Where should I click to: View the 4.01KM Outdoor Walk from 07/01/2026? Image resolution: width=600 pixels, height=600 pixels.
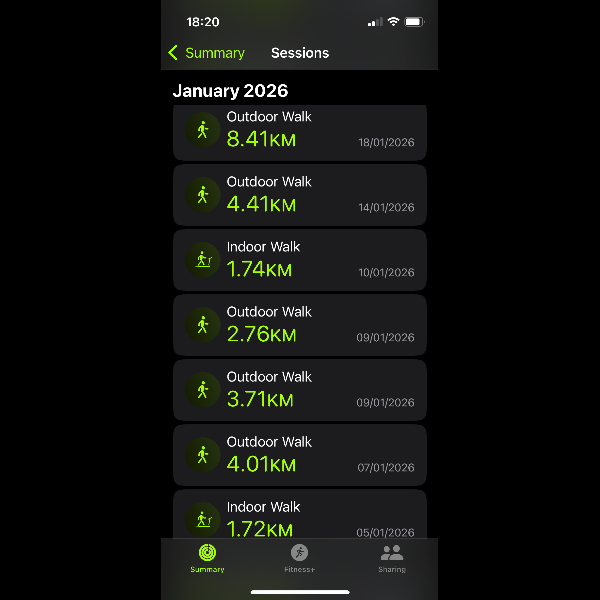point(300,455)
